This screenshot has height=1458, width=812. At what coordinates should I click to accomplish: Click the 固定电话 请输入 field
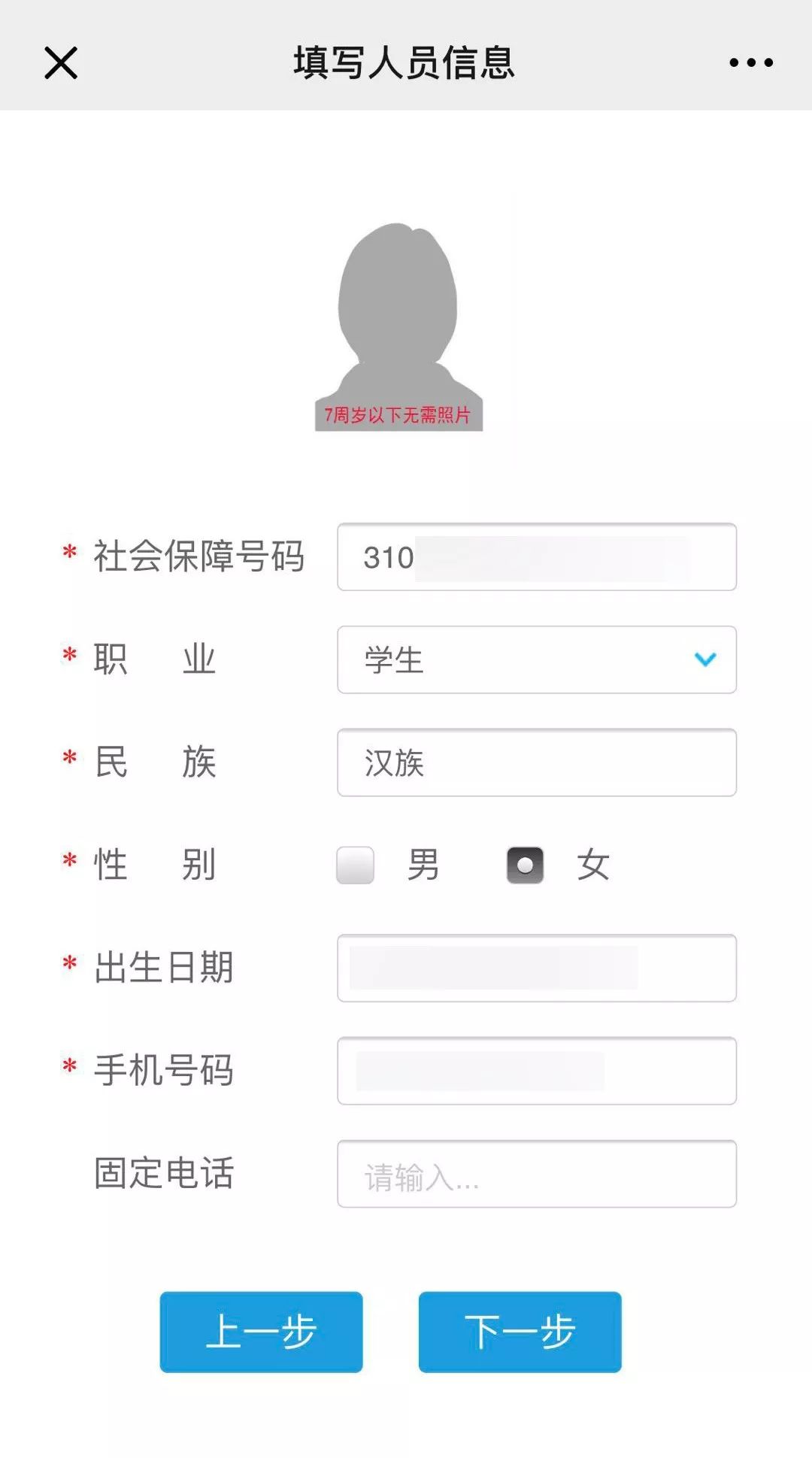[535, 1174]
